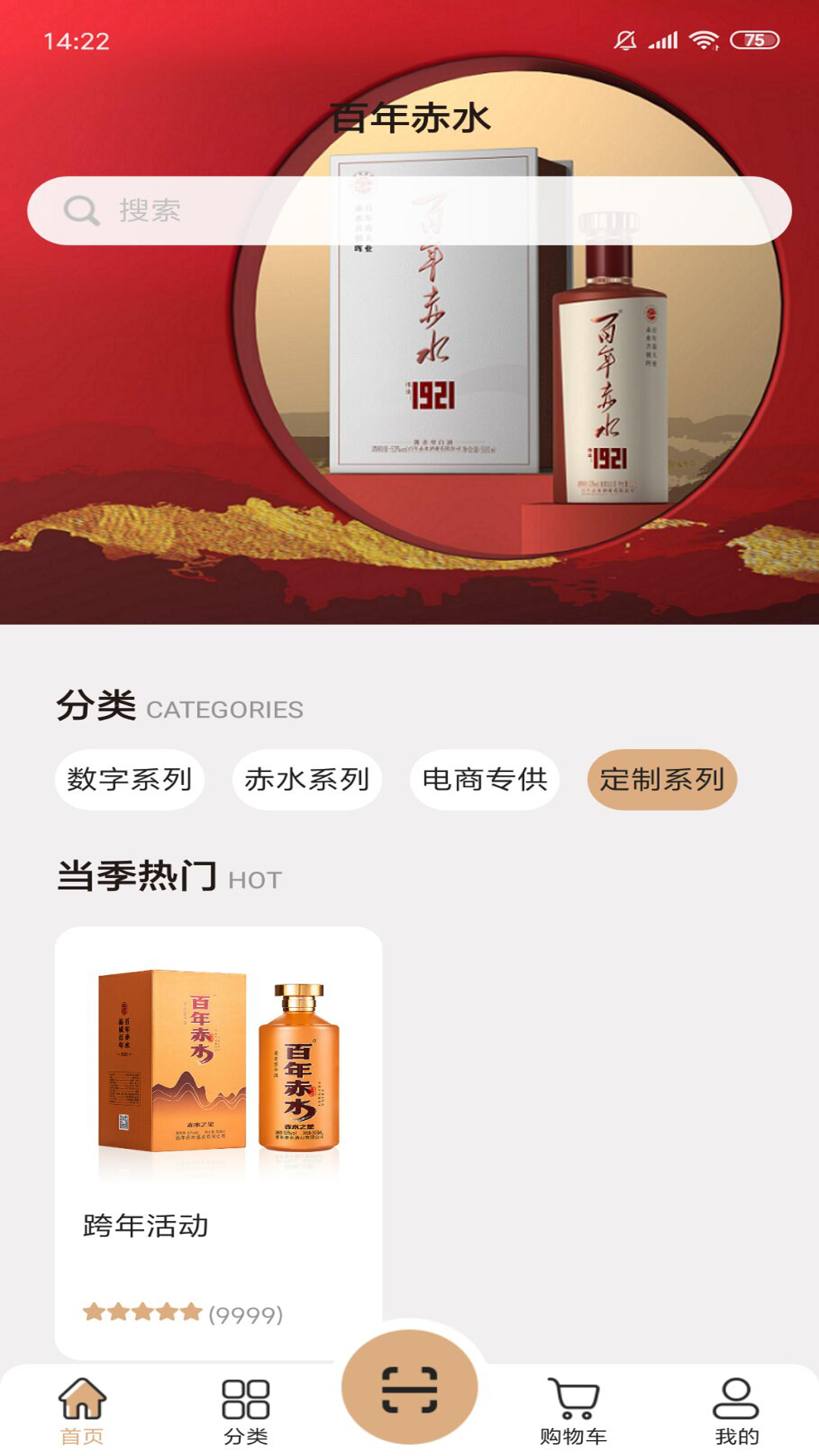Screen dimensions: 819x1456
Task: Tap the 搜索 search box
Action: 409,211
